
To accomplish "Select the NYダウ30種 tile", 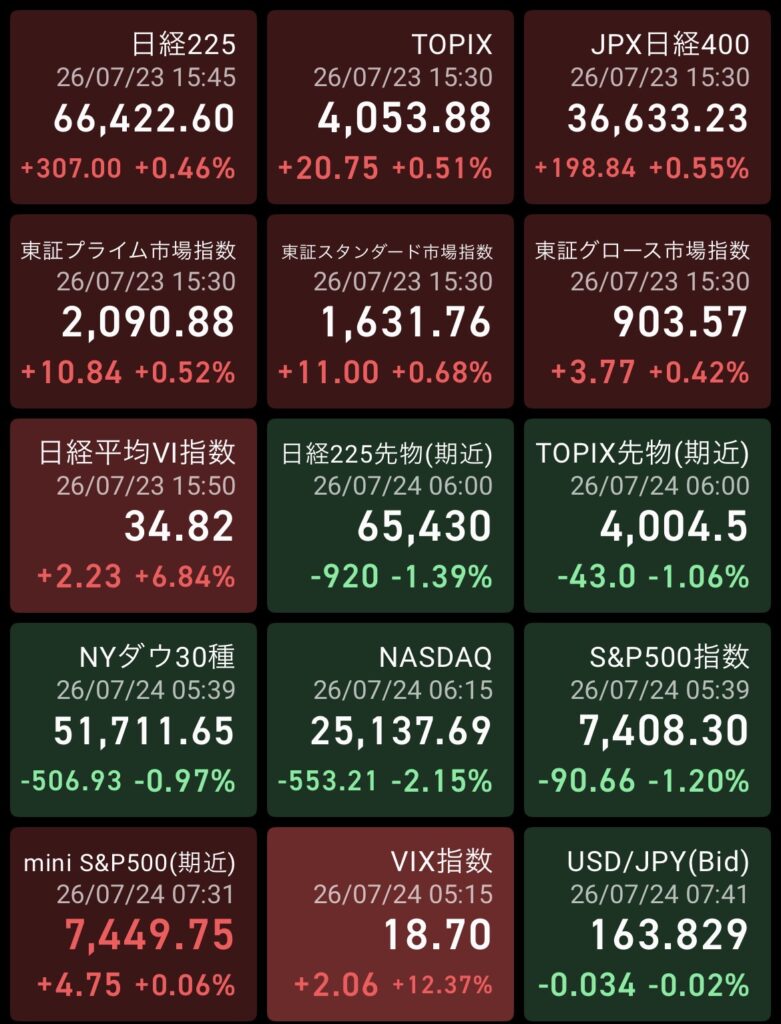I will point(133,720).
